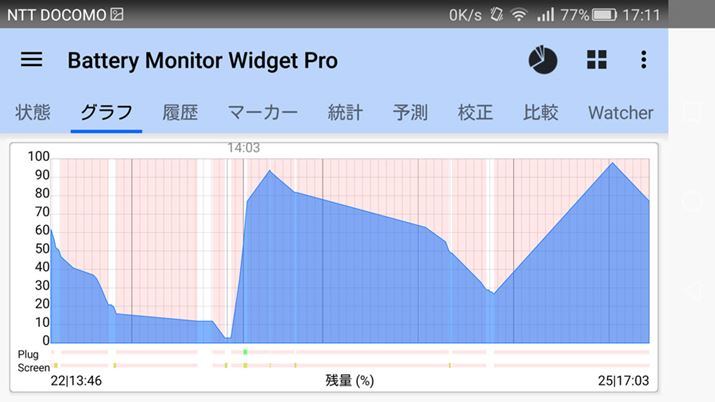Open the overflow menu
715x402 pixels.
[x=644, y=60]
